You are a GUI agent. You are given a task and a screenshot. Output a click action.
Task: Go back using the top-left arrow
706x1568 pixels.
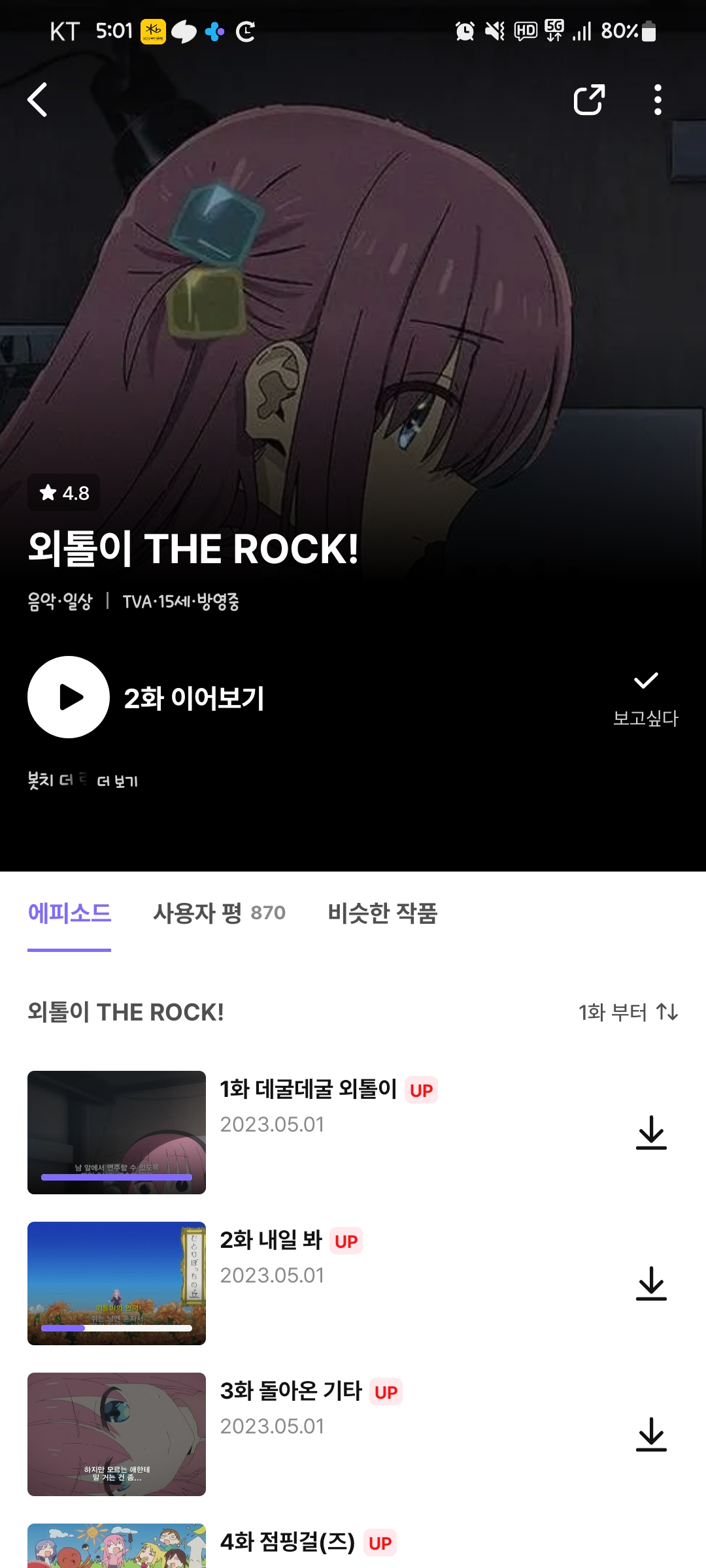[x=38, y=100]
